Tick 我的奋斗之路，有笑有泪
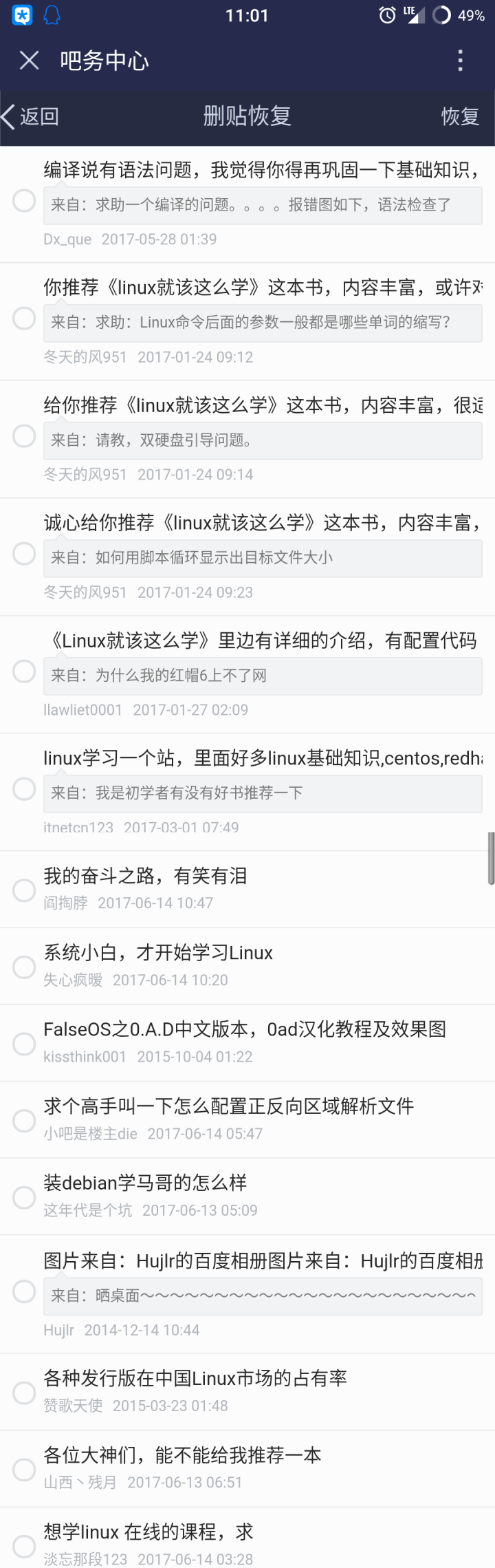 [24, 890]
